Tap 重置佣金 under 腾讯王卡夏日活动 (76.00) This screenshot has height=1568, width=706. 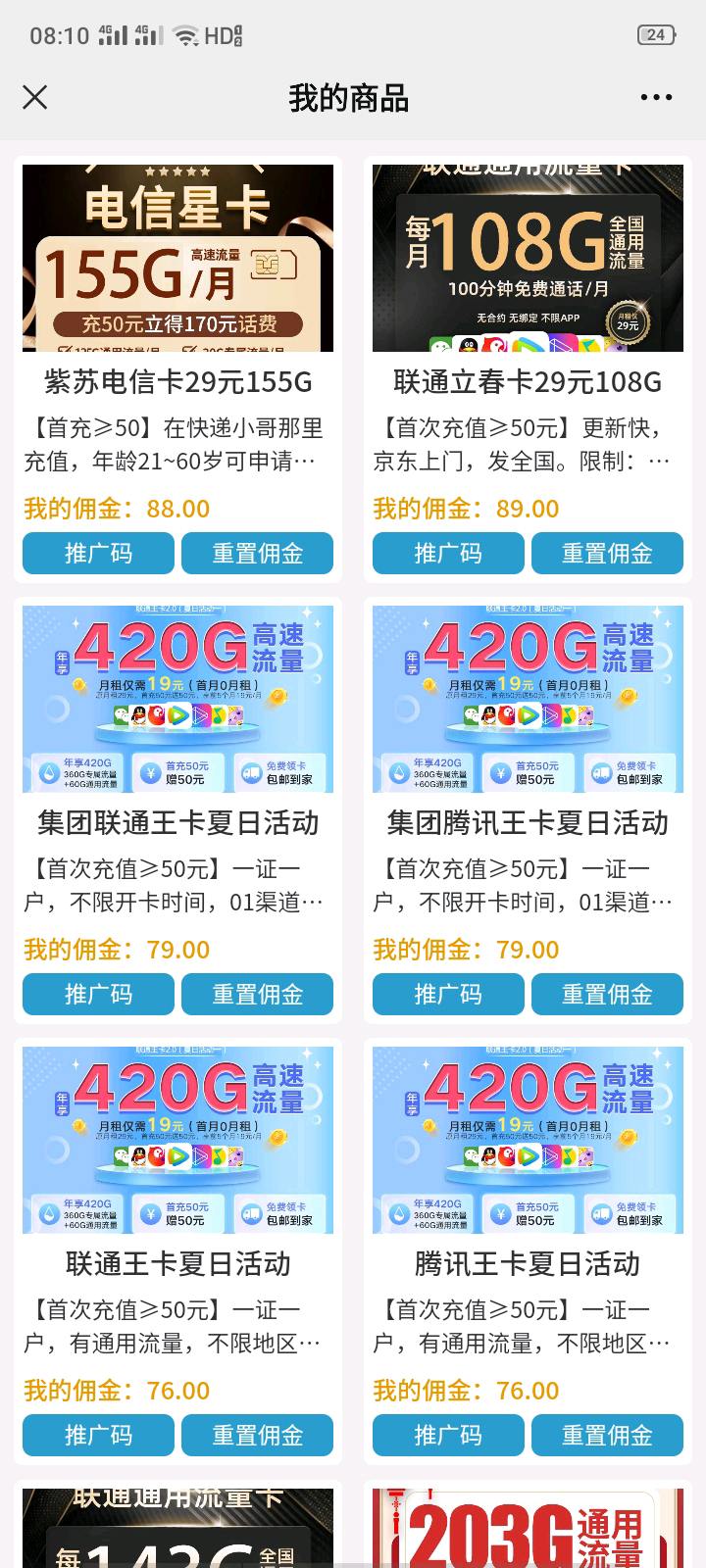(607, 1436)
